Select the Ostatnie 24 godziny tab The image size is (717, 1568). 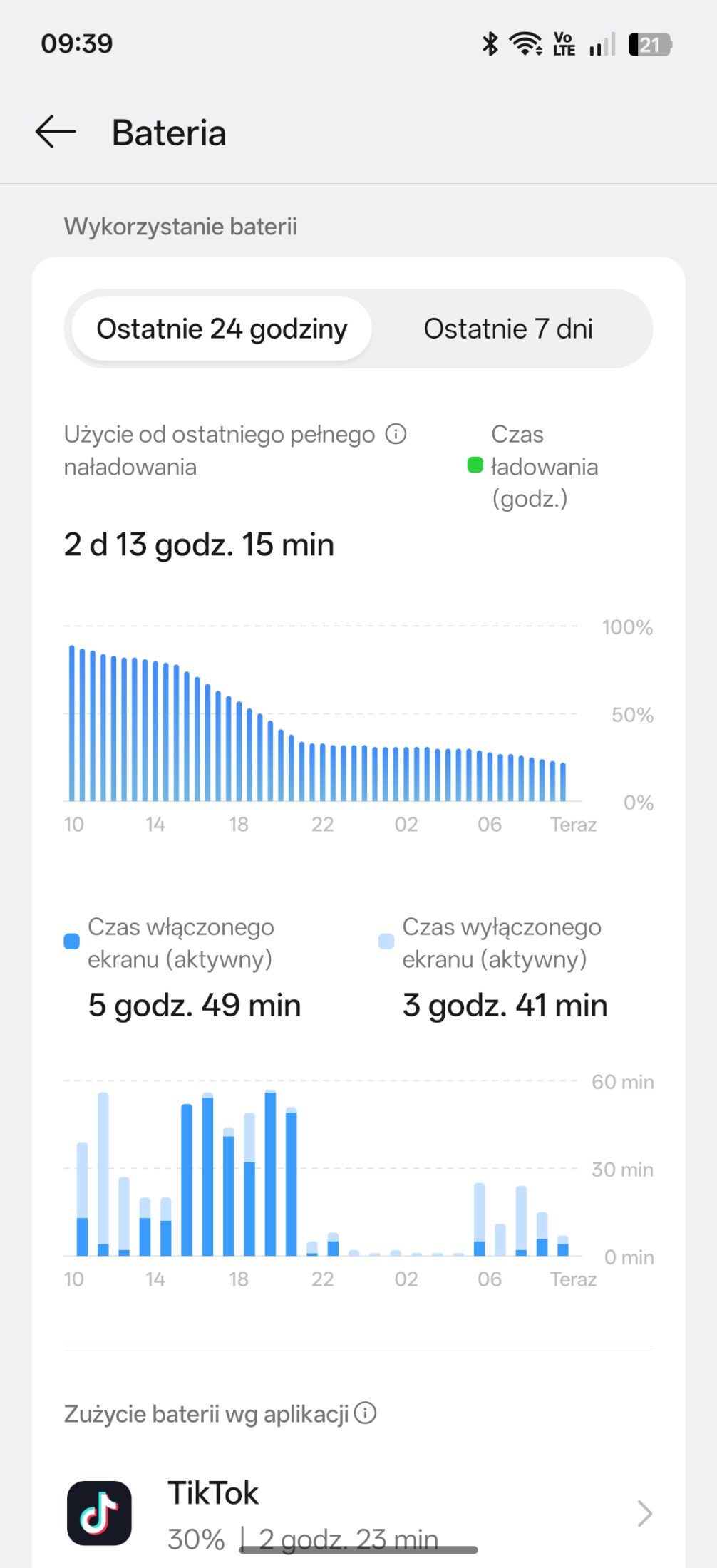(222, 329)
